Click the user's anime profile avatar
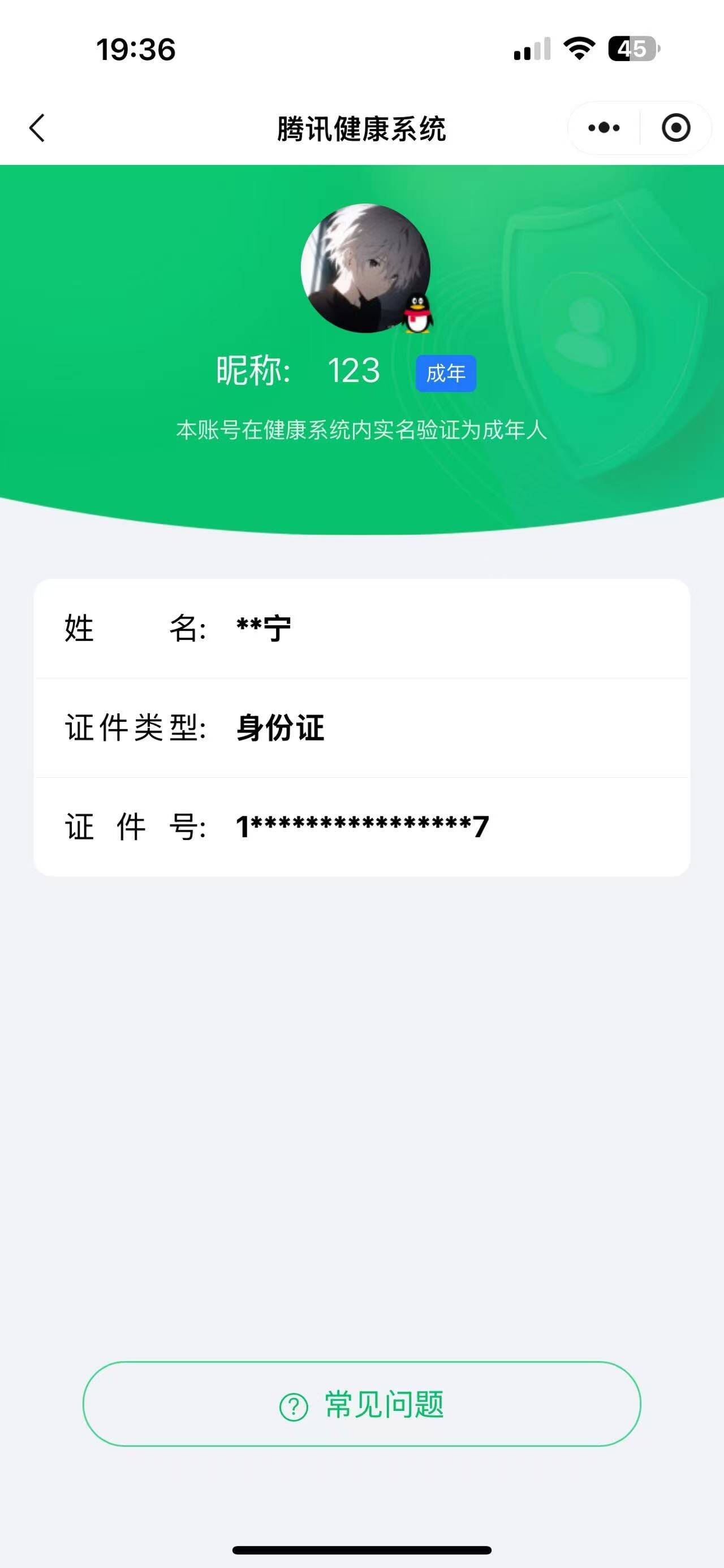The height and width of the screenshot is (1568, 724). pos(365,268)
